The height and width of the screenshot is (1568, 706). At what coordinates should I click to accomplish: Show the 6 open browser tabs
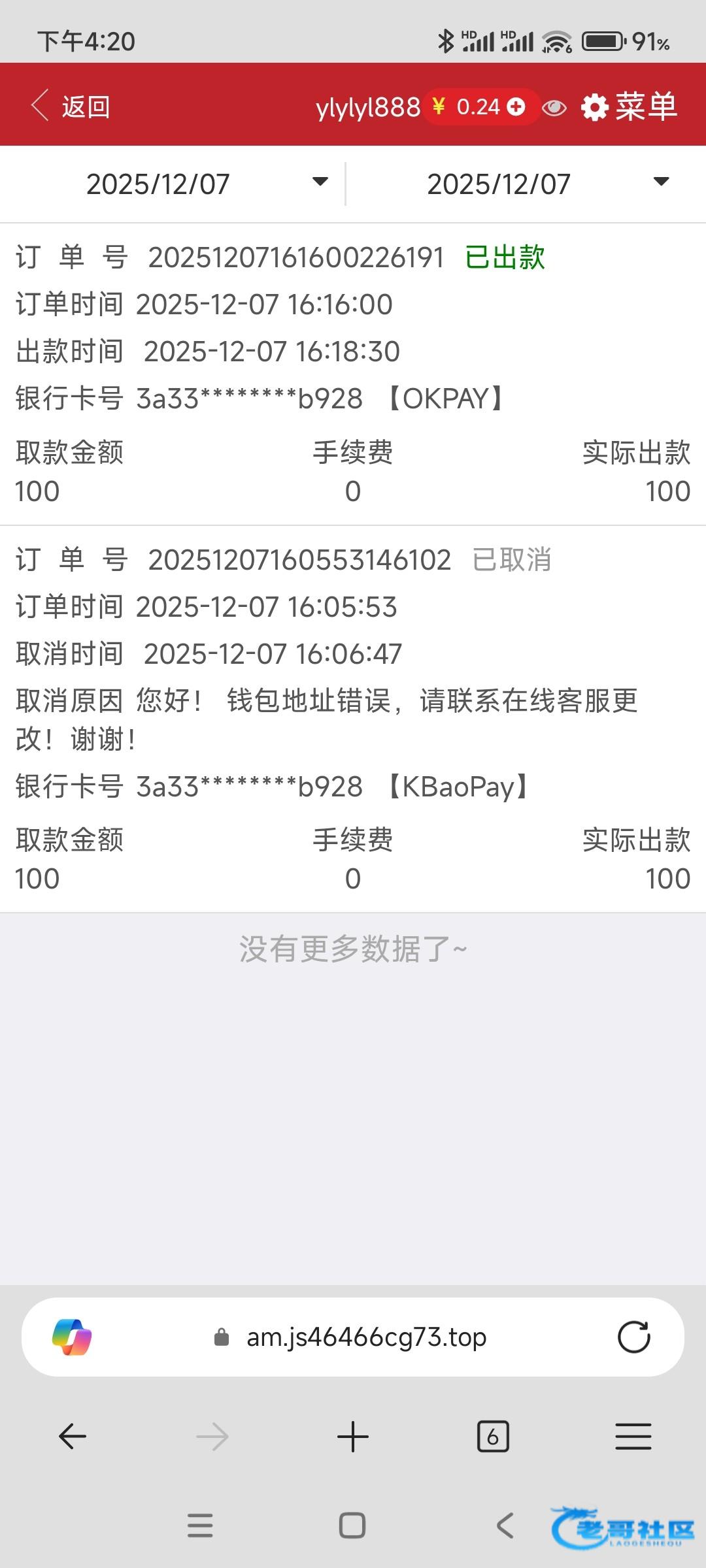(x=493, y=1436)
